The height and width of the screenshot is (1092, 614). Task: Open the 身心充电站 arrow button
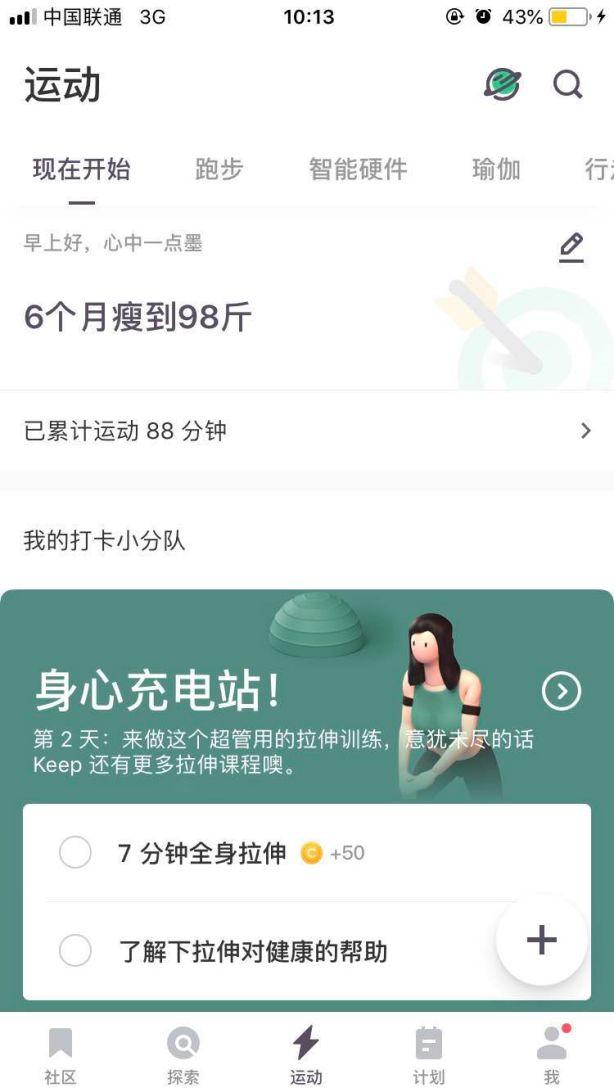pyautogui.click(x=561, y=691)
